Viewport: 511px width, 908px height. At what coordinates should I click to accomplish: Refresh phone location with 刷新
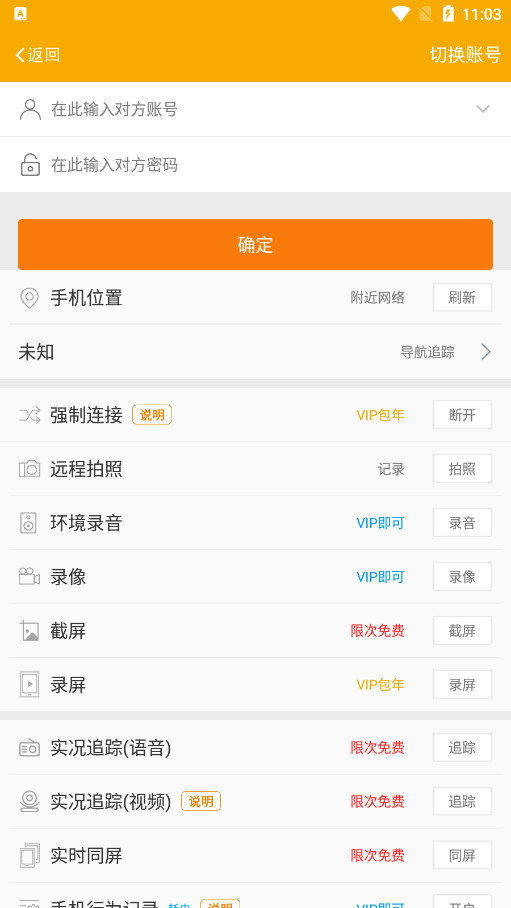coord(462,298)
